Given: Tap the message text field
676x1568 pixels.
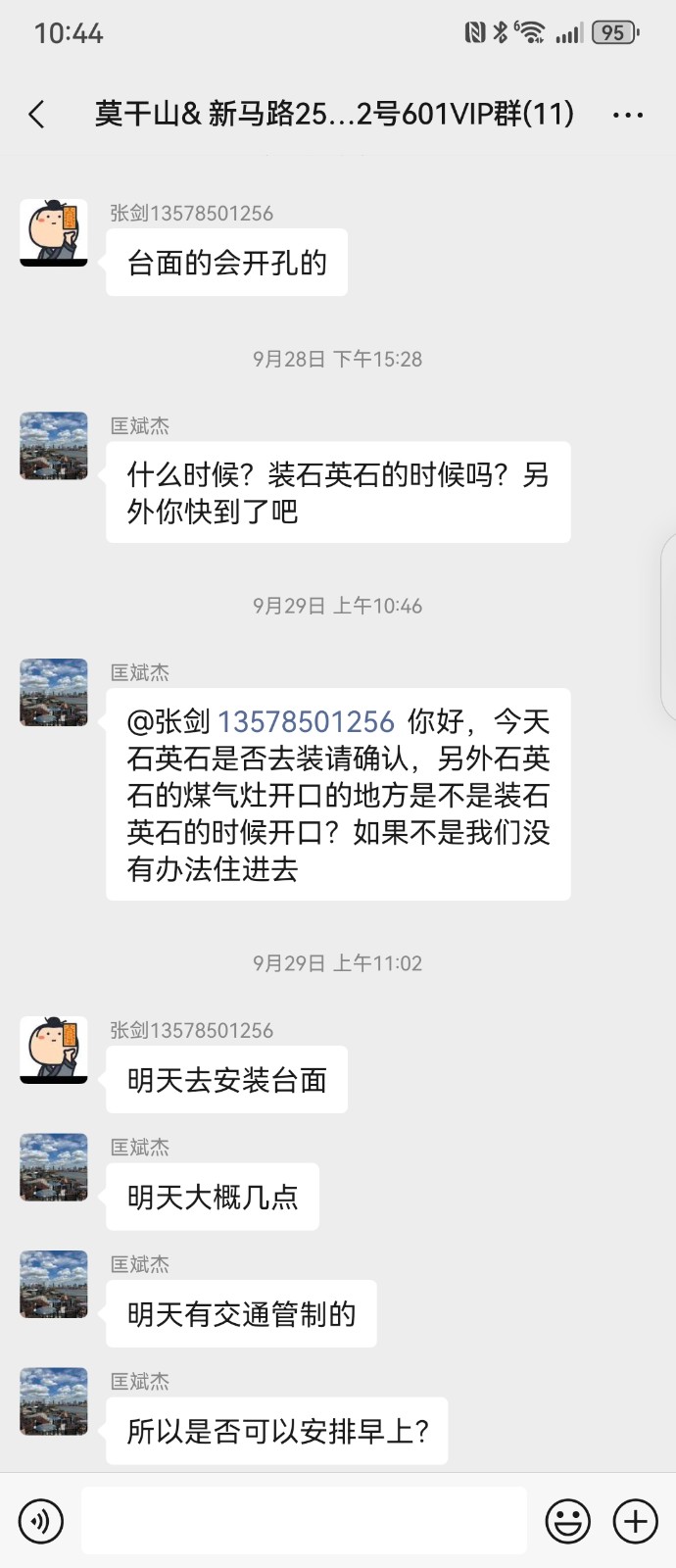Looking at the screenshot, I should 304,1521.
